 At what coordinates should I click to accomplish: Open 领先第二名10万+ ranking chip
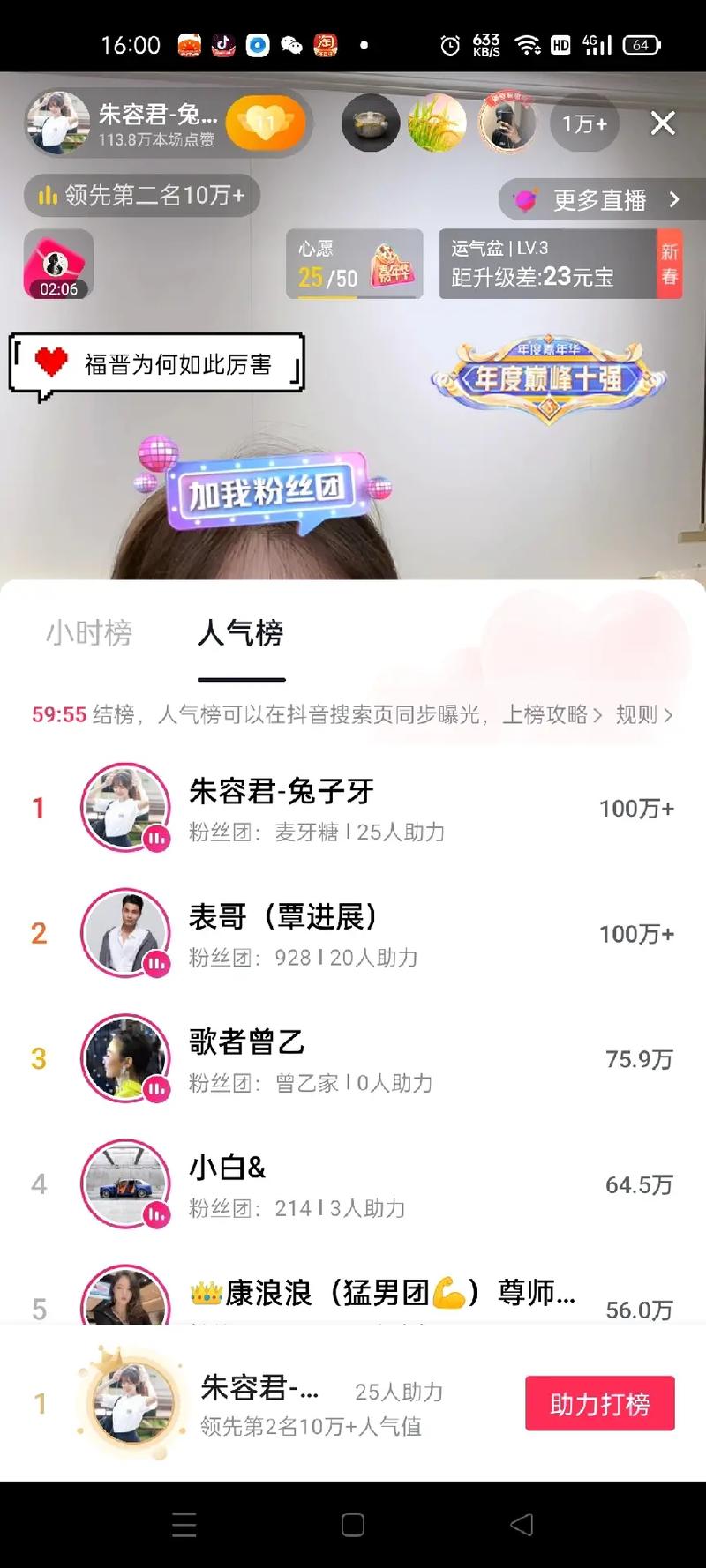pyautogui.click(x=141, y=195)
